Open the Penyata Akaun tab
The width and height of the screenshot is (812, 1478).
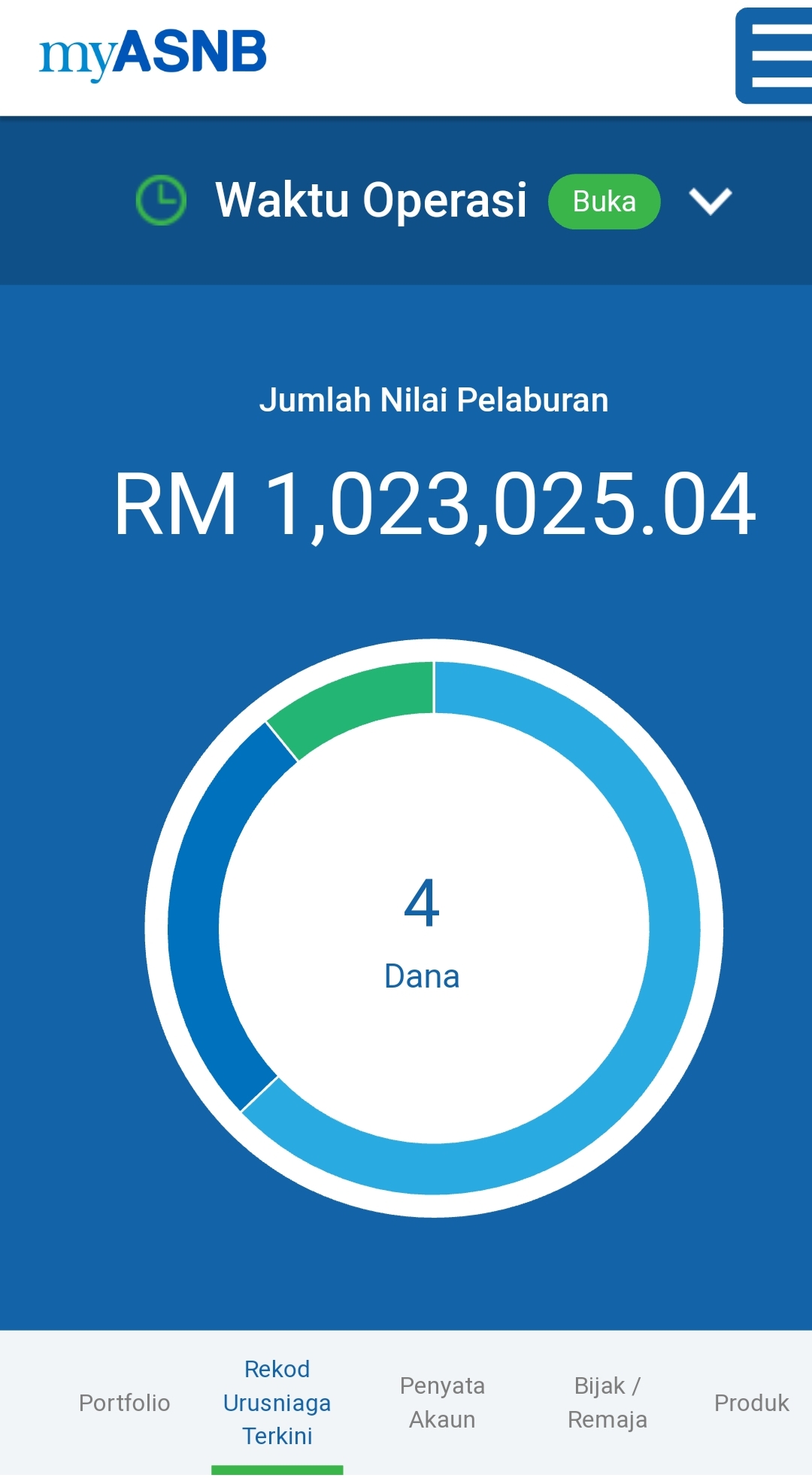[442, 1403]
